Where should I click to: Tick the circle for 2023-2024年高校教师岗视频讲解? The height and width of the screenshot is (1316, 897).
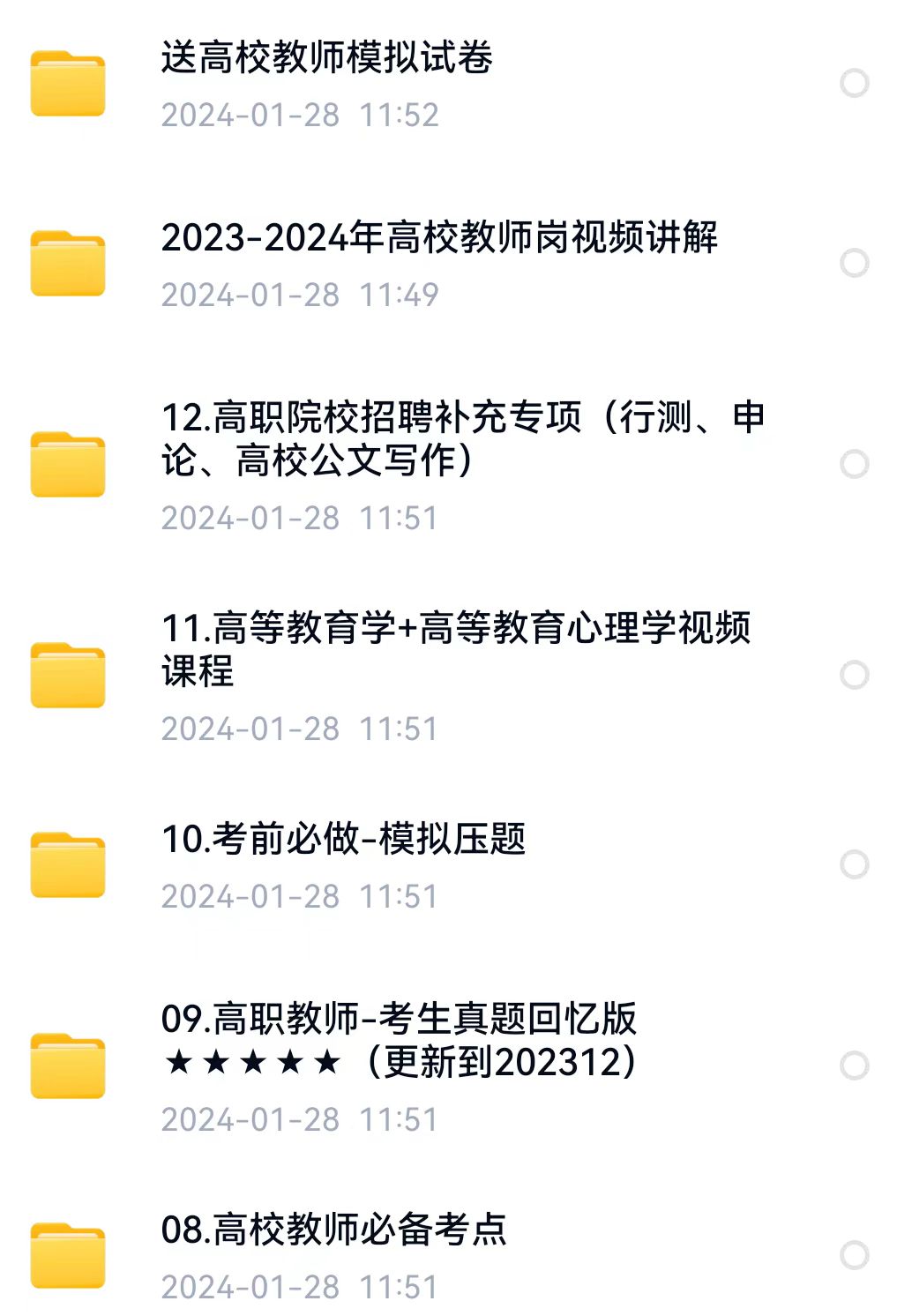pos(854,263)
